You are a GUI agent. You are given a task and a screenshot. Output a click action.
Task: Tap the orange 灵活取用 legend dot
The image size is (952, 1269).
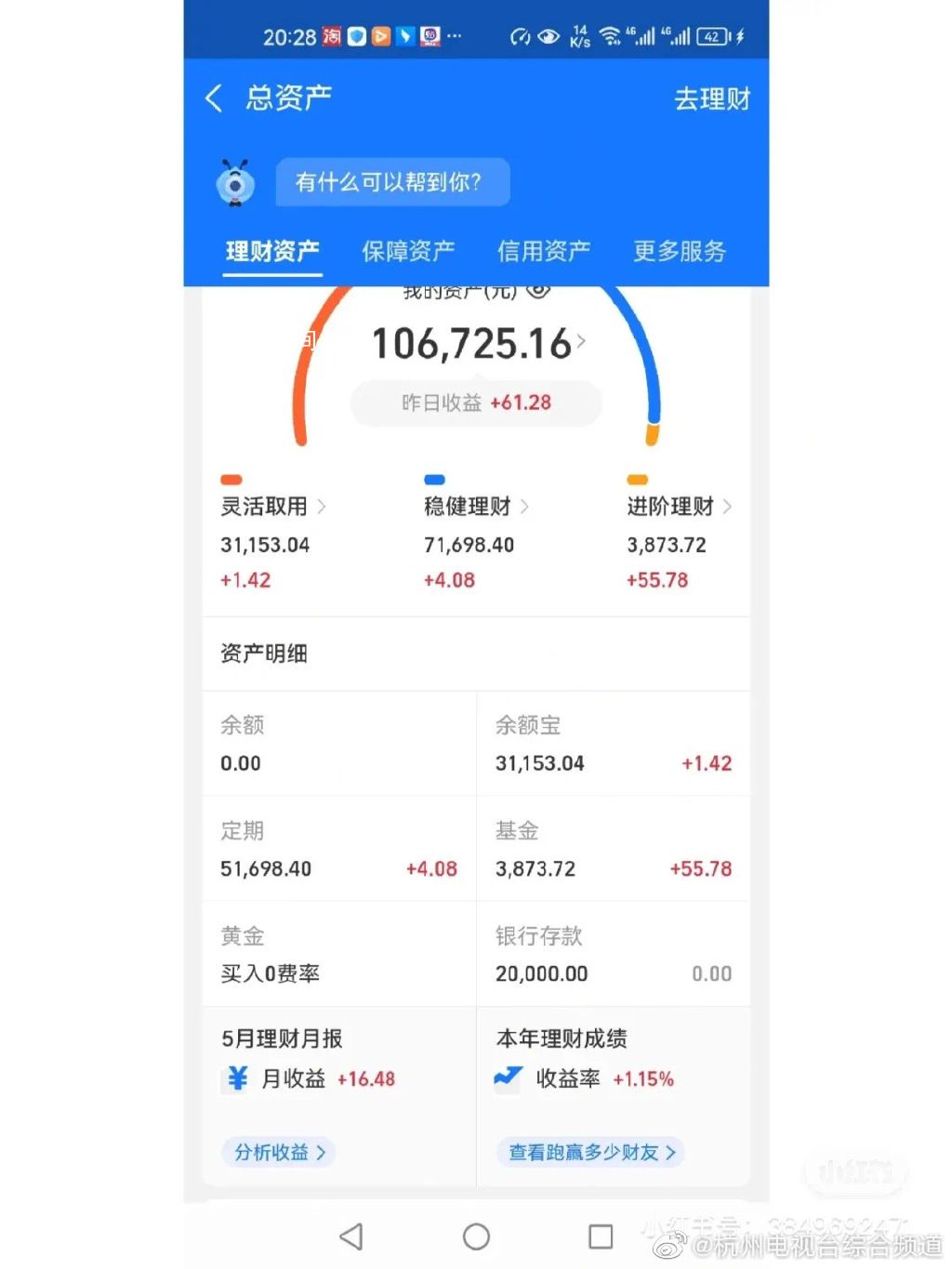click(231, 479)
